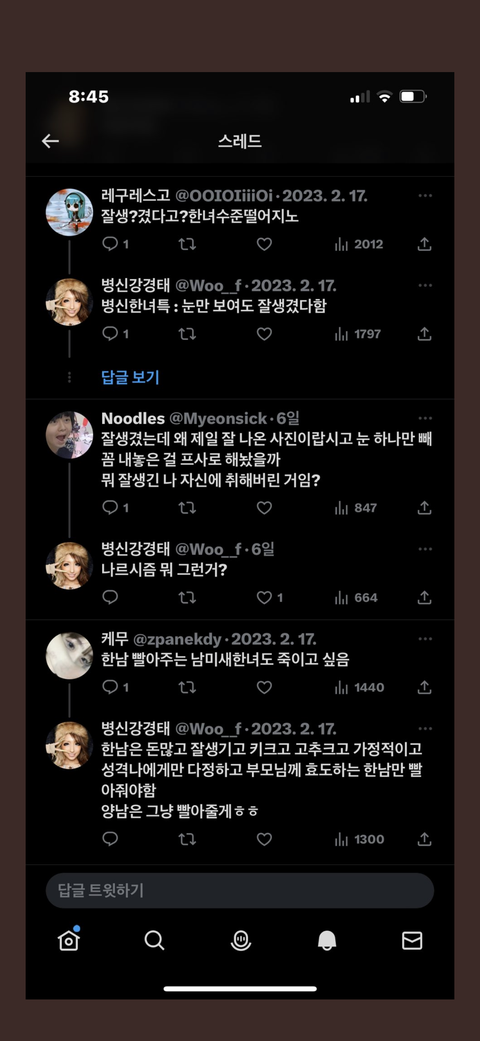Open Noodles' profile picture

tap(69, 435)
